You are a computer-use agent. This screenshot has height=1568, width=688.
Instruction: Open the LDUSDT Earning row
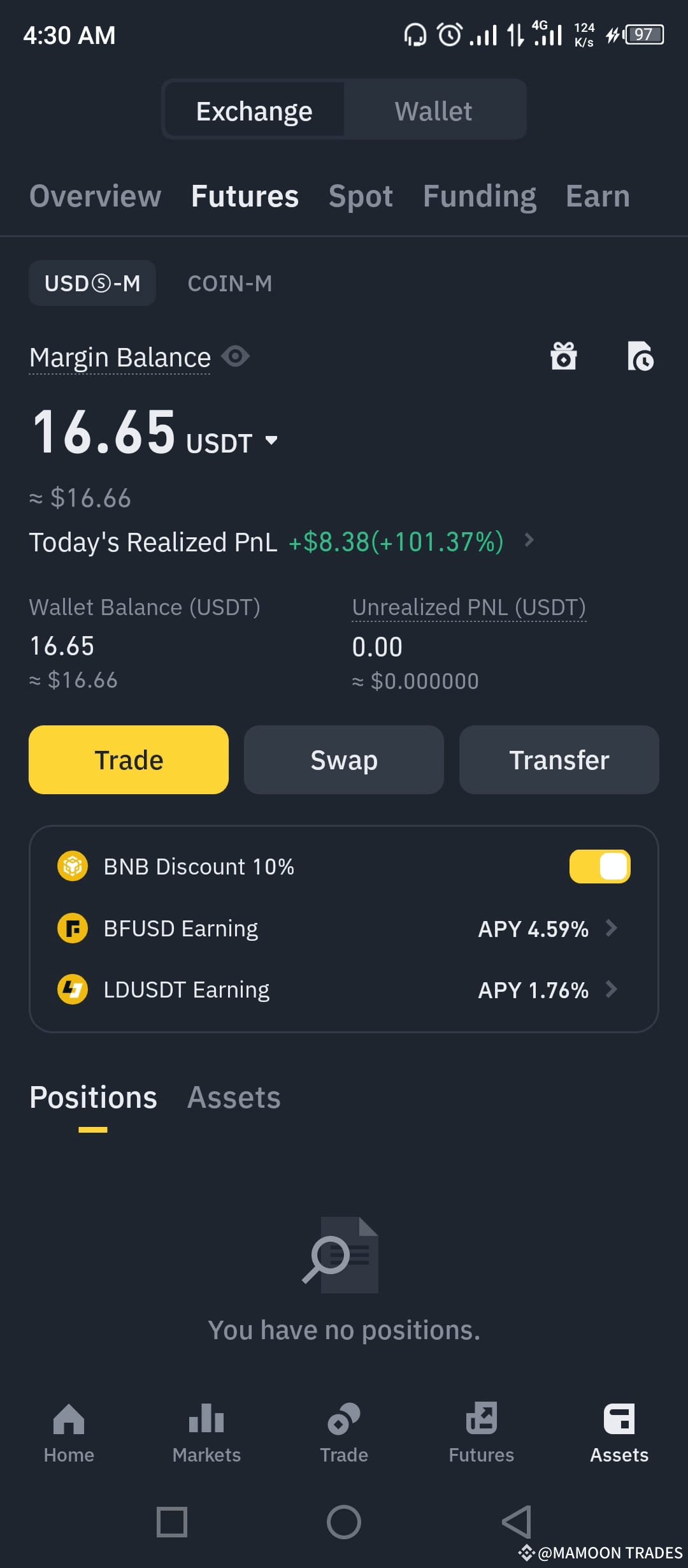[x=344, y=990]
